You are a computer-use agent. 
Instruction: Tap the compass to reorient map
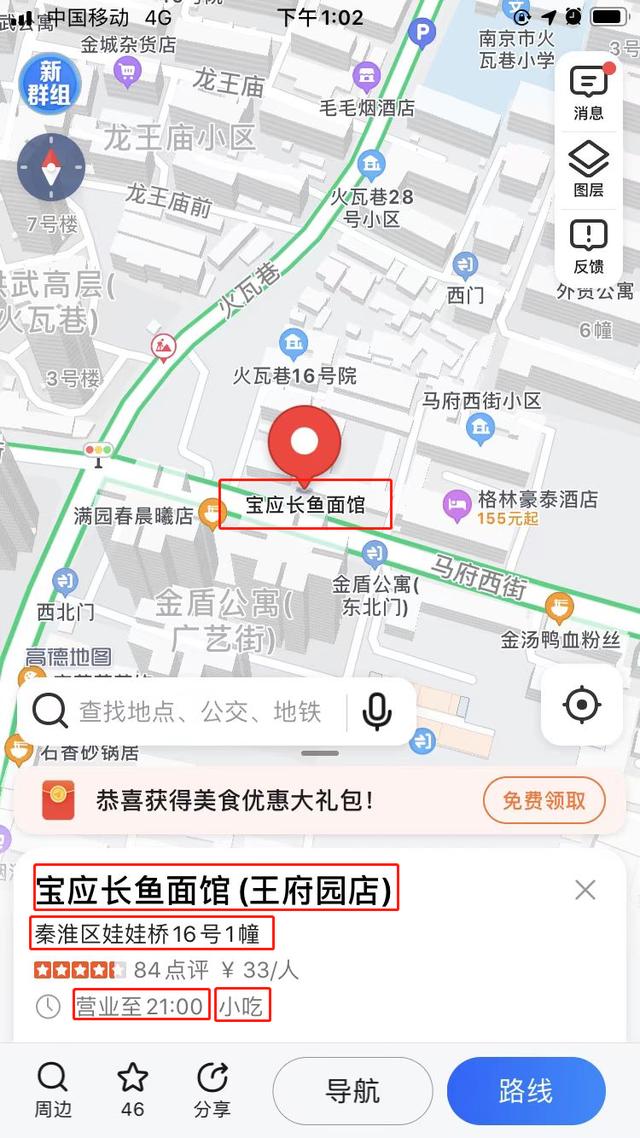pyautogui.click(x=51, y=167)
